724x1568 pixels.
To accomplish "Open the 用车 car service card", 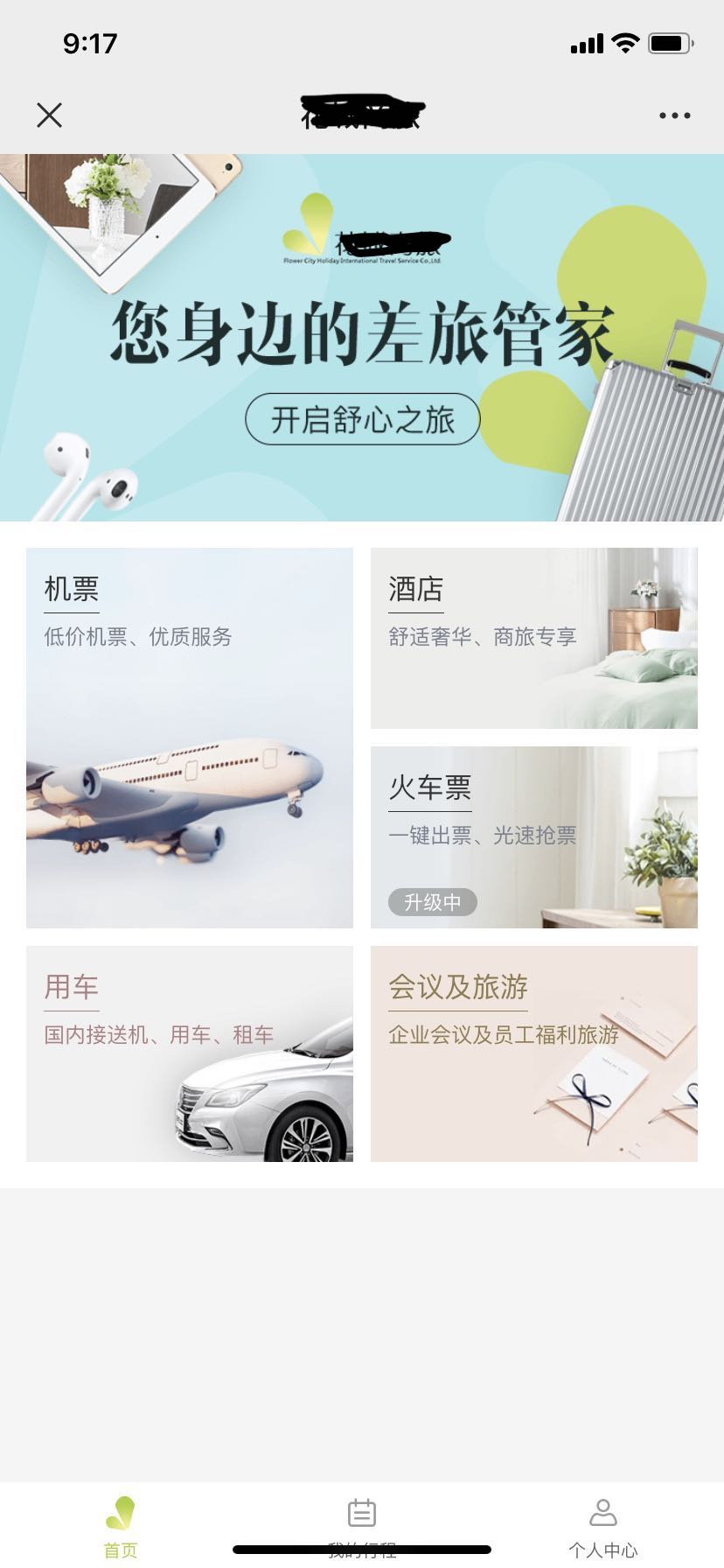I will [x=190, y=1053].
